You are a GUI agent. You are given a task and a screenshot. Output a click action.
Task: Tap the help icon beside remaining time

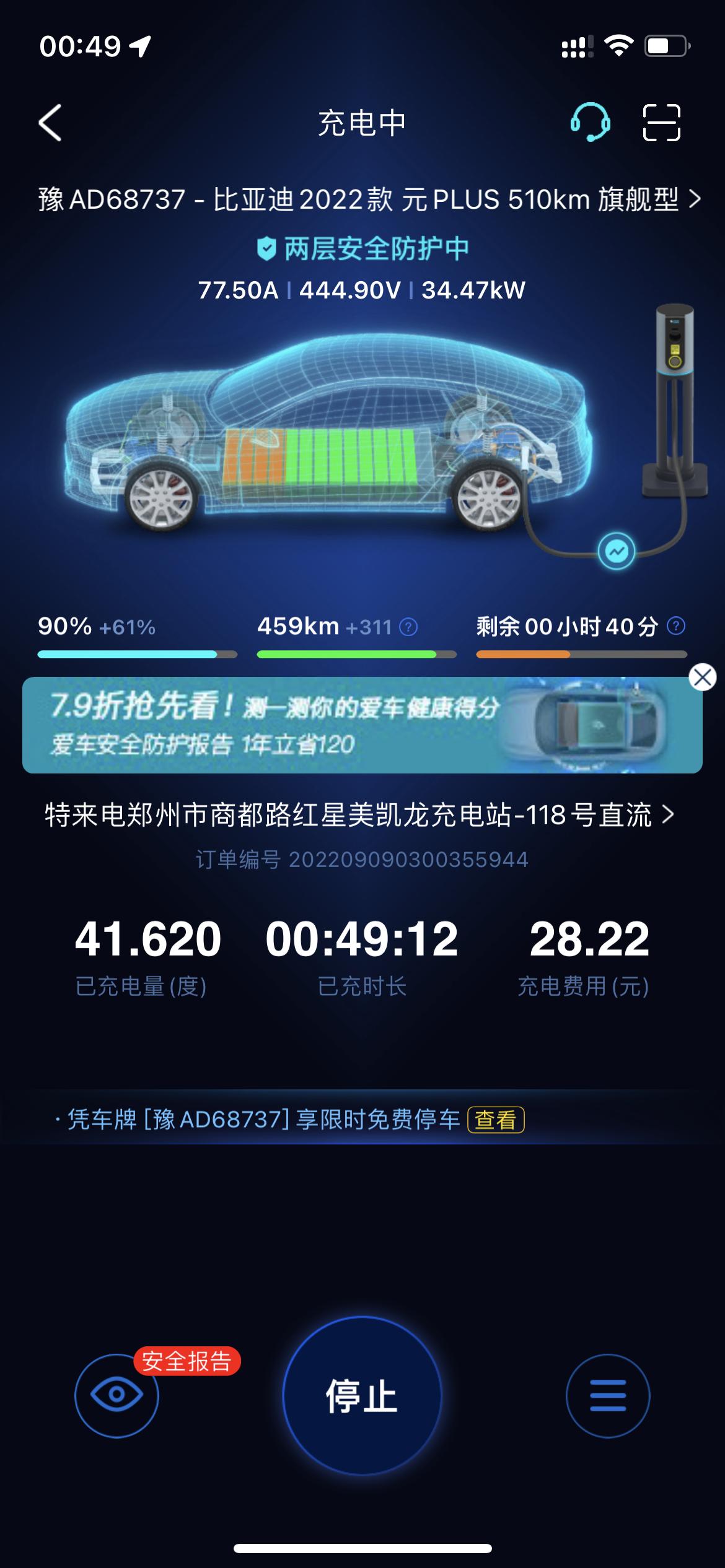click(x=676, y=626)
